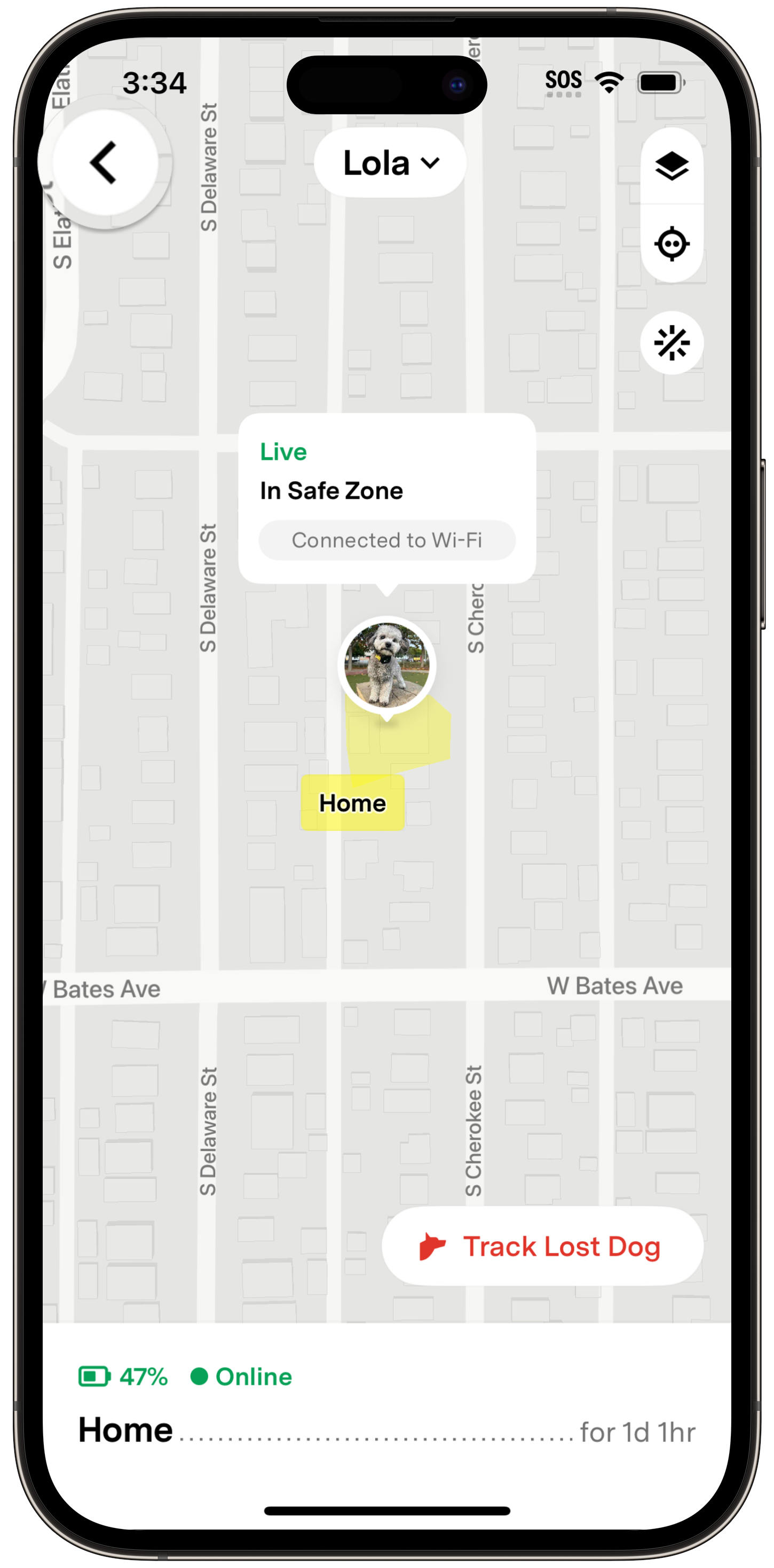Screen dimensions: 774x1568
Task: Open map layers options
Action: coord(672,167)
